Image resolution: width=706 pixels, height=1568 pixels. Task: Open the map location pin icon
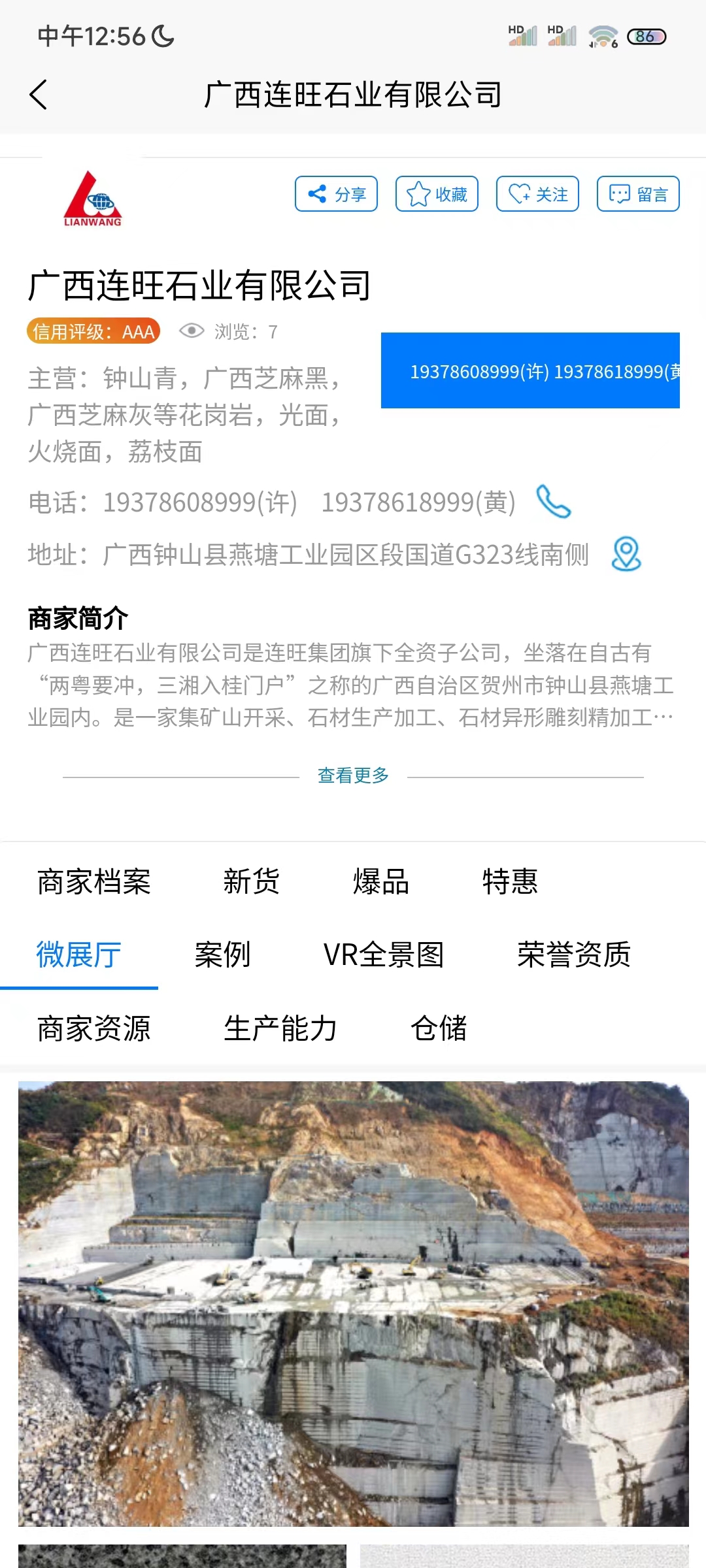(x=626, y=554)
